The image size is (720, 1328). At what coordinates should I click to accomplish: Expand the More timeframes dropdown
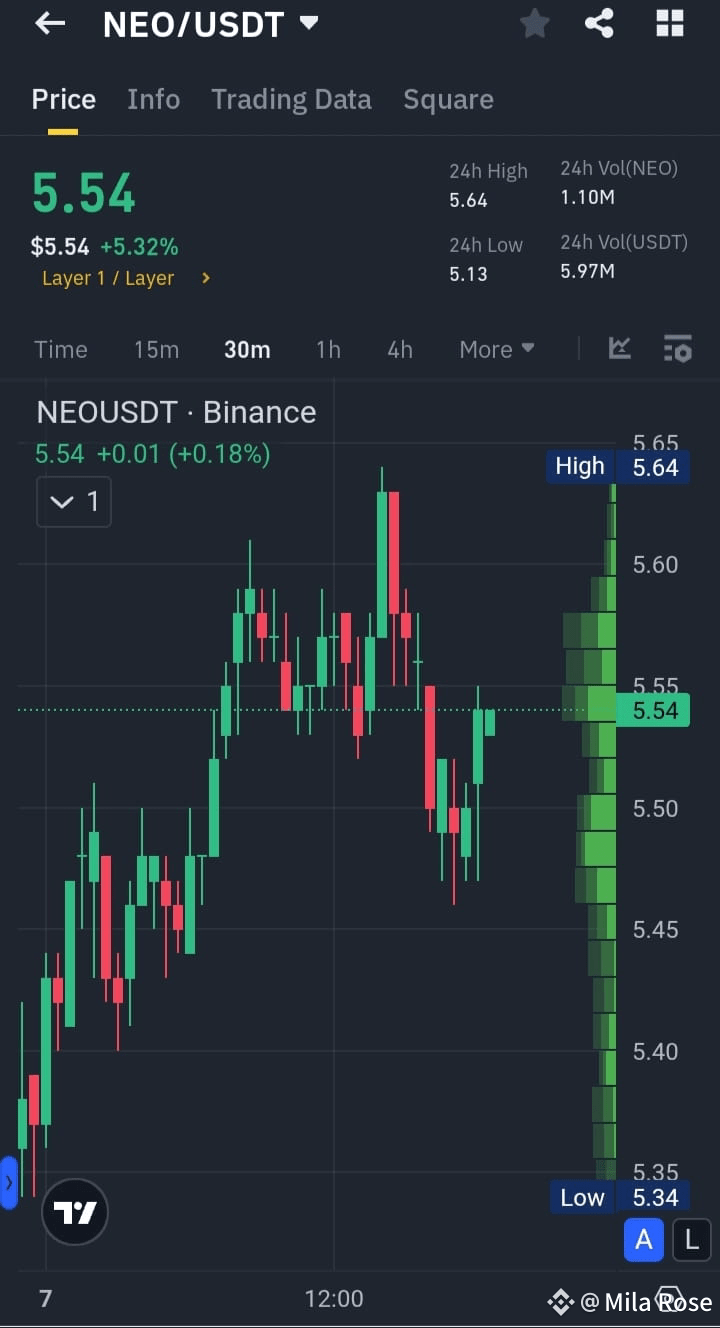(x=496, y=349)
